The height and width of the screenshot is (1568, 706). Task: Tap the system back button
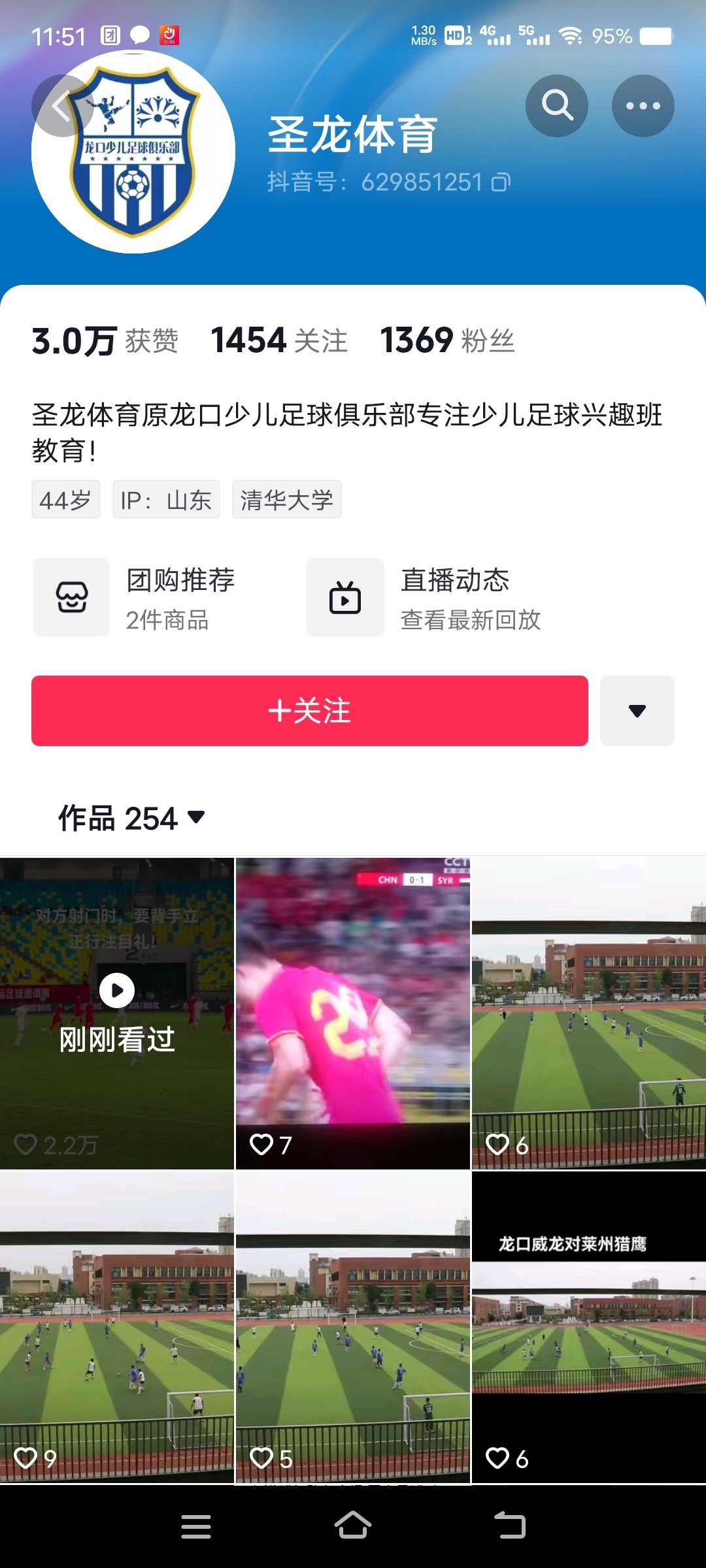tap(510, 1526)
